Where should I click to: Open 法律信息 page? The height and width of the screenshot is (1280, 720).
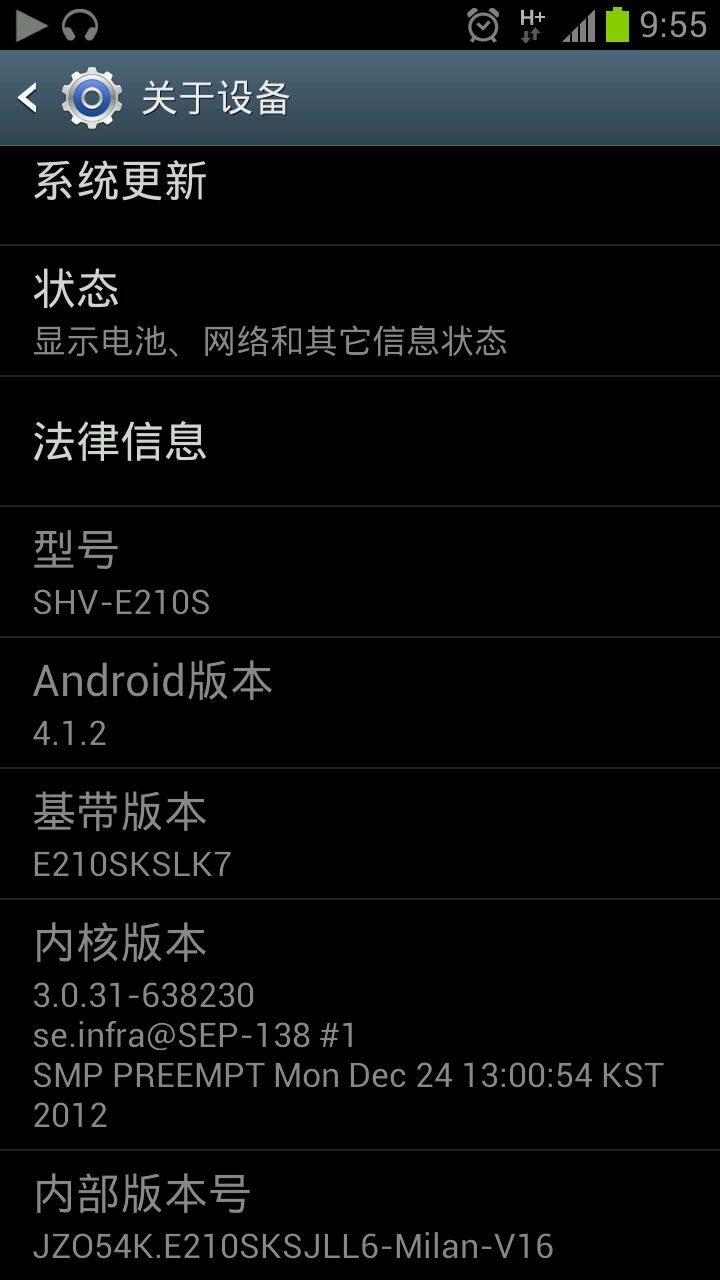point(360,441)
